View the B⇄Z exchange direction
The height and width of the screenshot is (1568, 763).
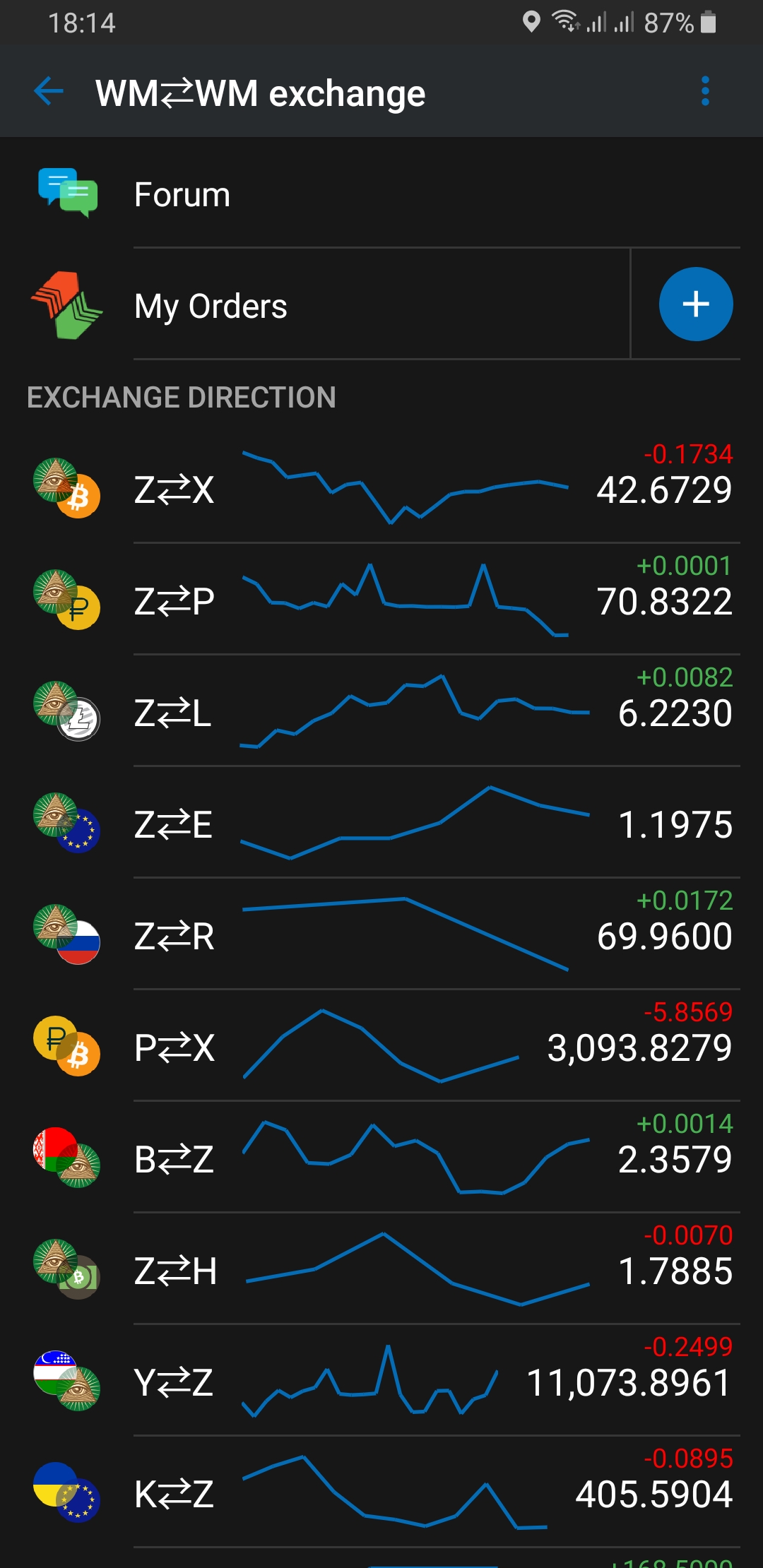pyautogui.click(x=381, y=1158)
